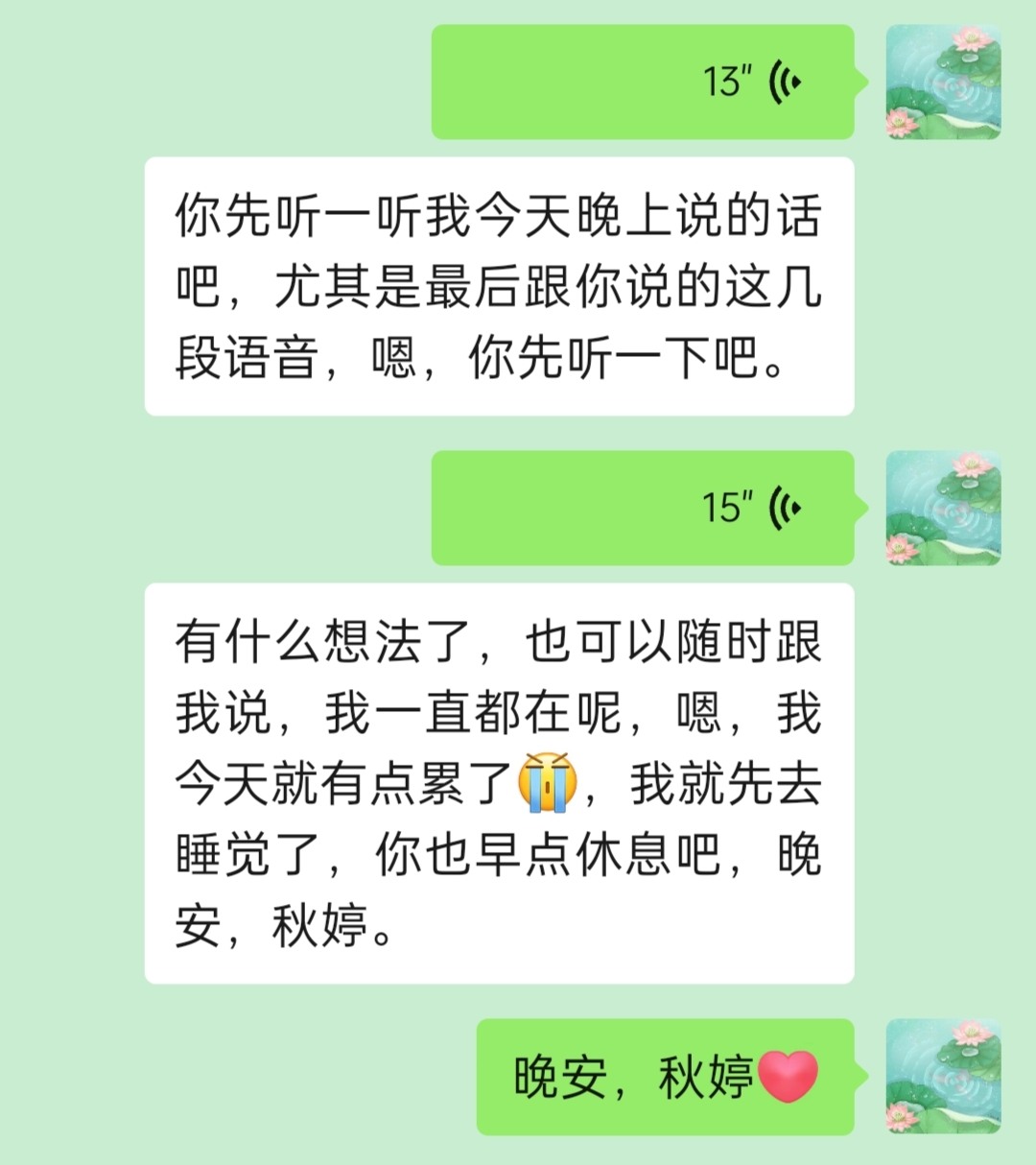1036x1165 pixels.
Task: Open avatar beside the 15-second voice message
Action: (x=943, y=508)
